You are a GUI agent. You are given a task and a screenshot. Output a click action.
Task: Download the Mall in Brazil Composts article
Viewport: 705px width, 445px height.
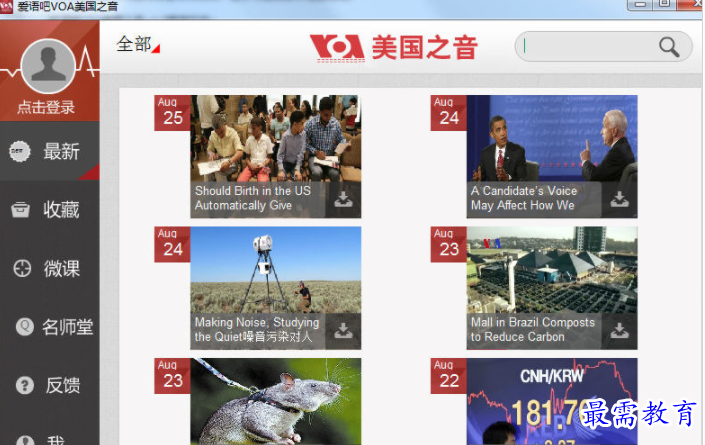pos(620,331)
